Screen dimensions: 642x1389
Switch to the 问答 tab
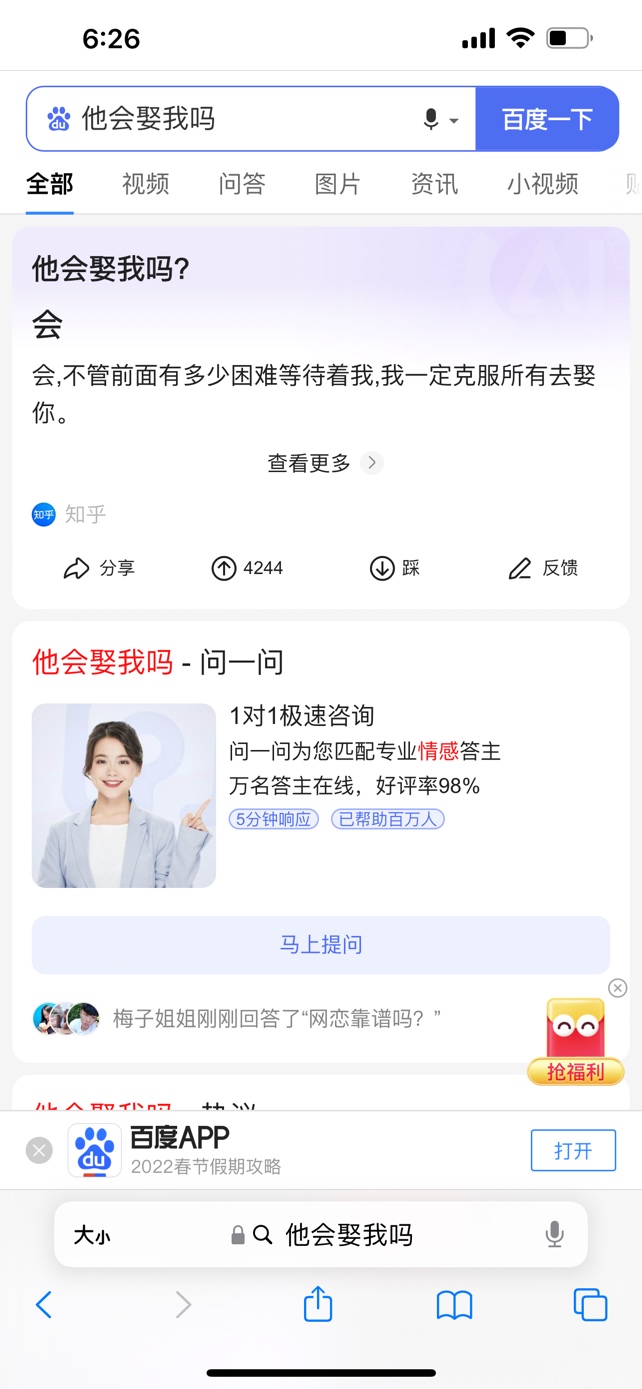[x=242, y=184]
